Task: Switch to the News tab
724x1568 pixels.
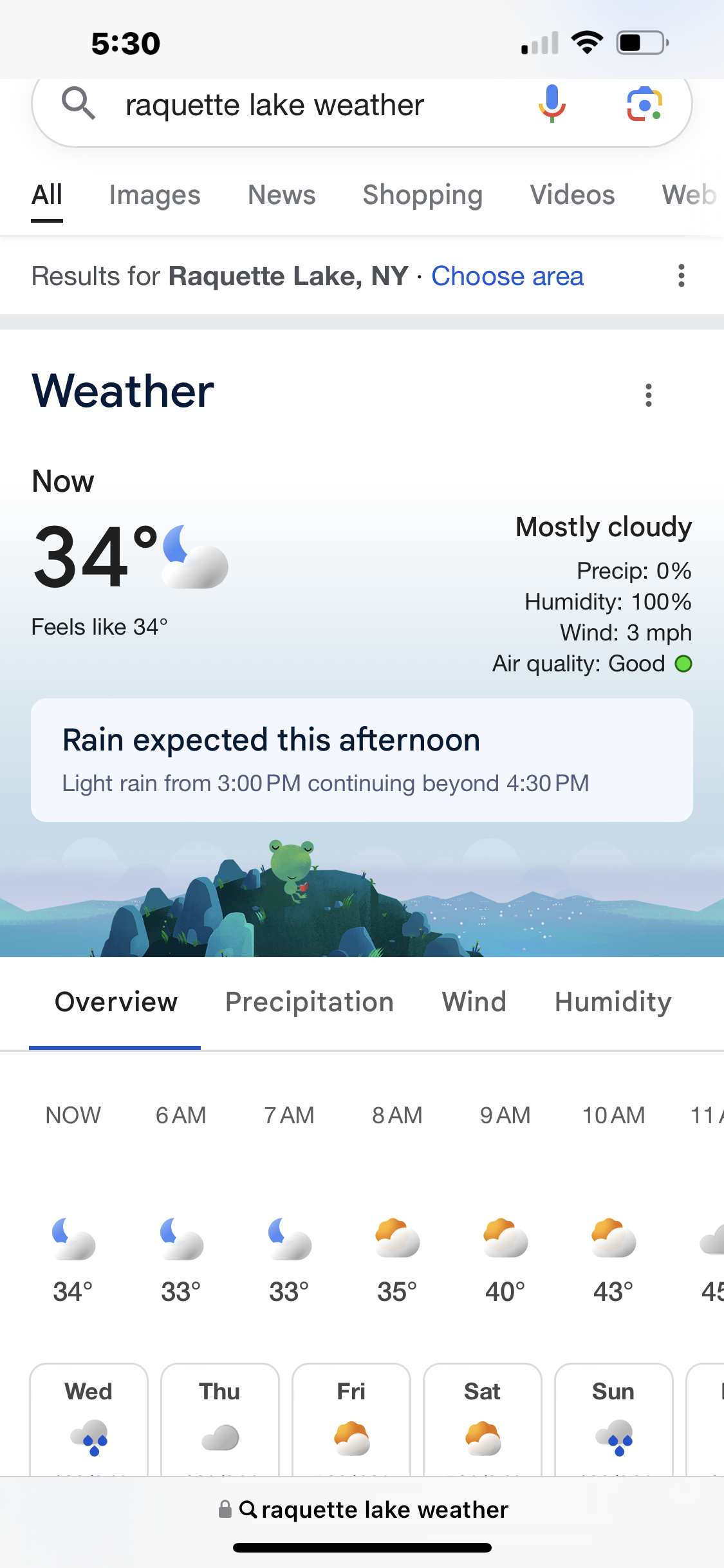Action: [x=282, y=195]
